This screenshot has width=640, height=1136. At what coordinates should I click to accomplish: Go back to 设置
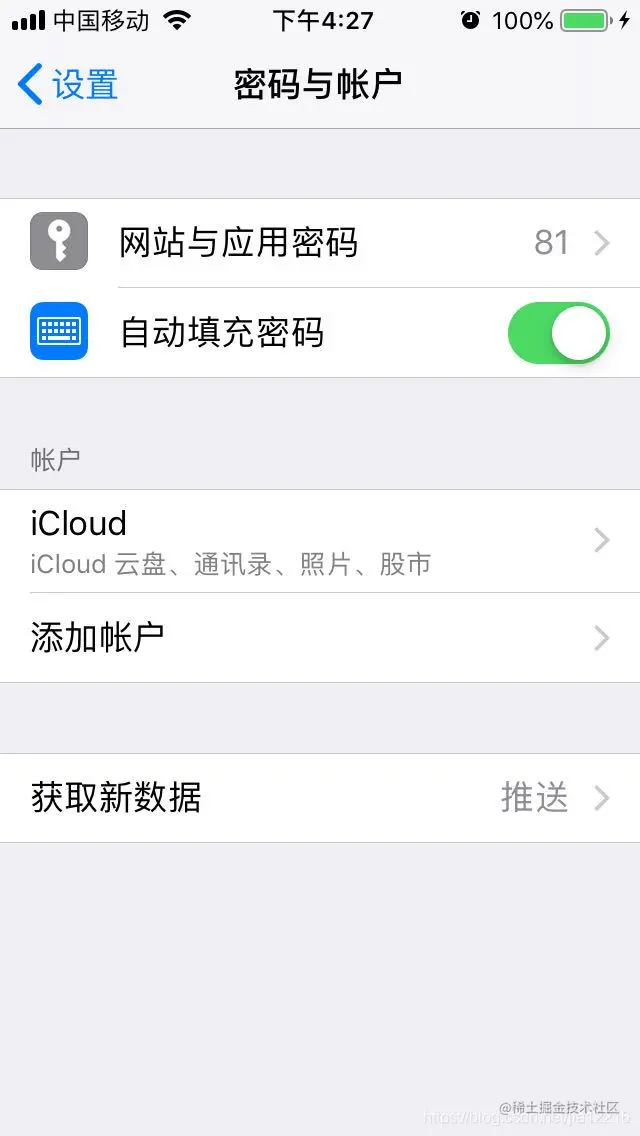(68, 85)
